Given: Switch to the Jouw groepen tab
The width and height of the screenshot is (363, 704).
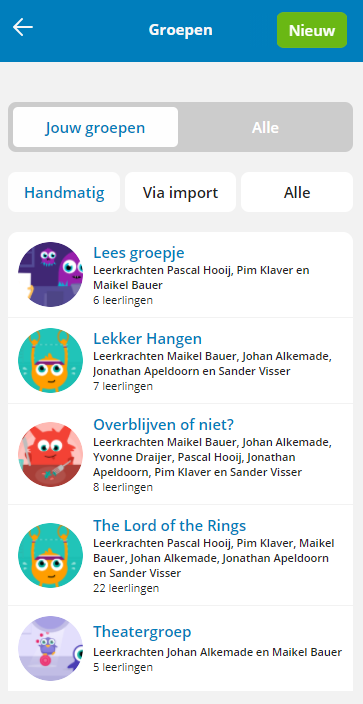Looking at the screenshot, I should tap(95, 127).
